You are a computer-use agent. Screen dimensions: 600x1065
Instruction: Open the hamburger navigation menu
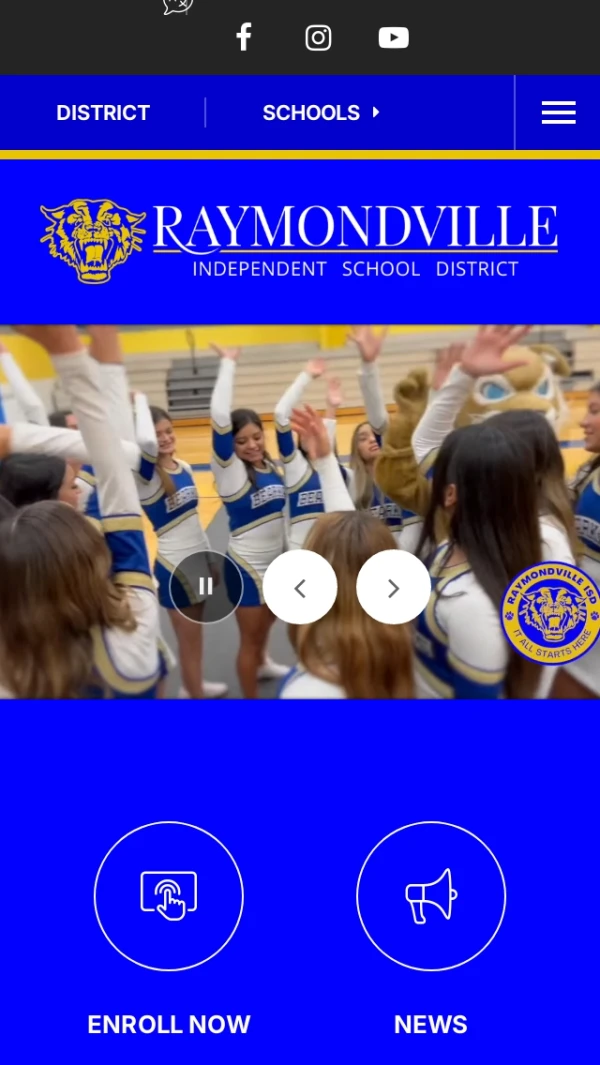(x=558, y=113)
